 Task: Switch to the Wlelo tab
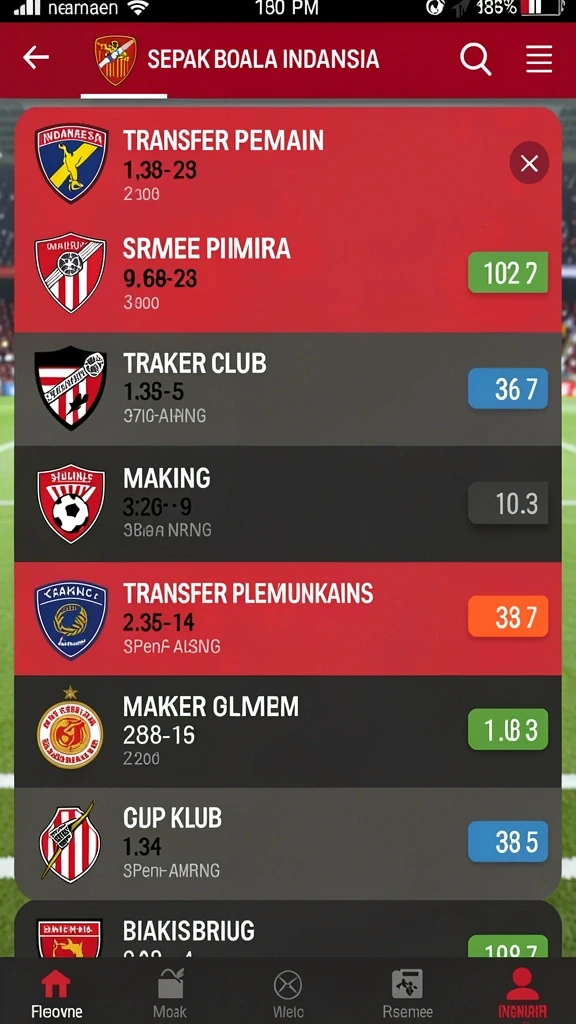[x=287, y=992]
